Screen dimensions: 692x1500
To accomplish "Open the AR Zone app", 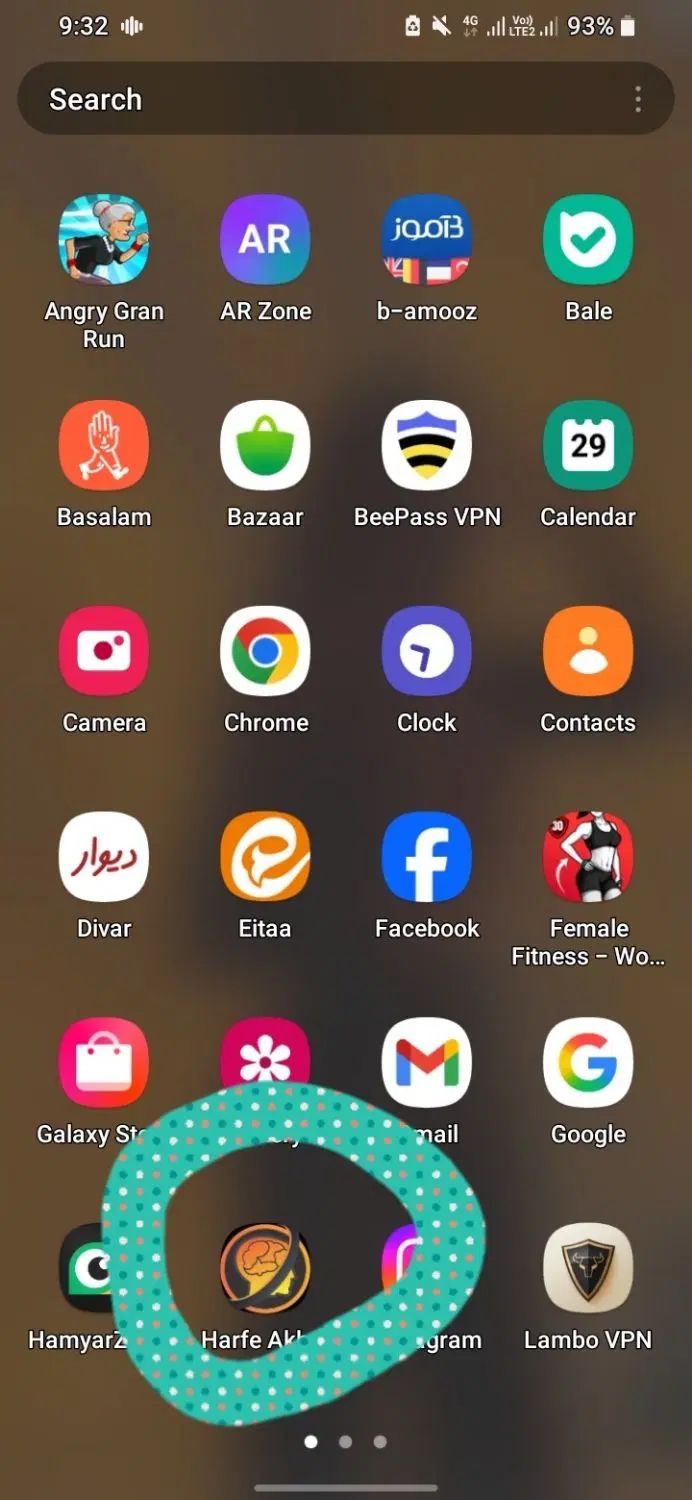I will coord(265,240).
